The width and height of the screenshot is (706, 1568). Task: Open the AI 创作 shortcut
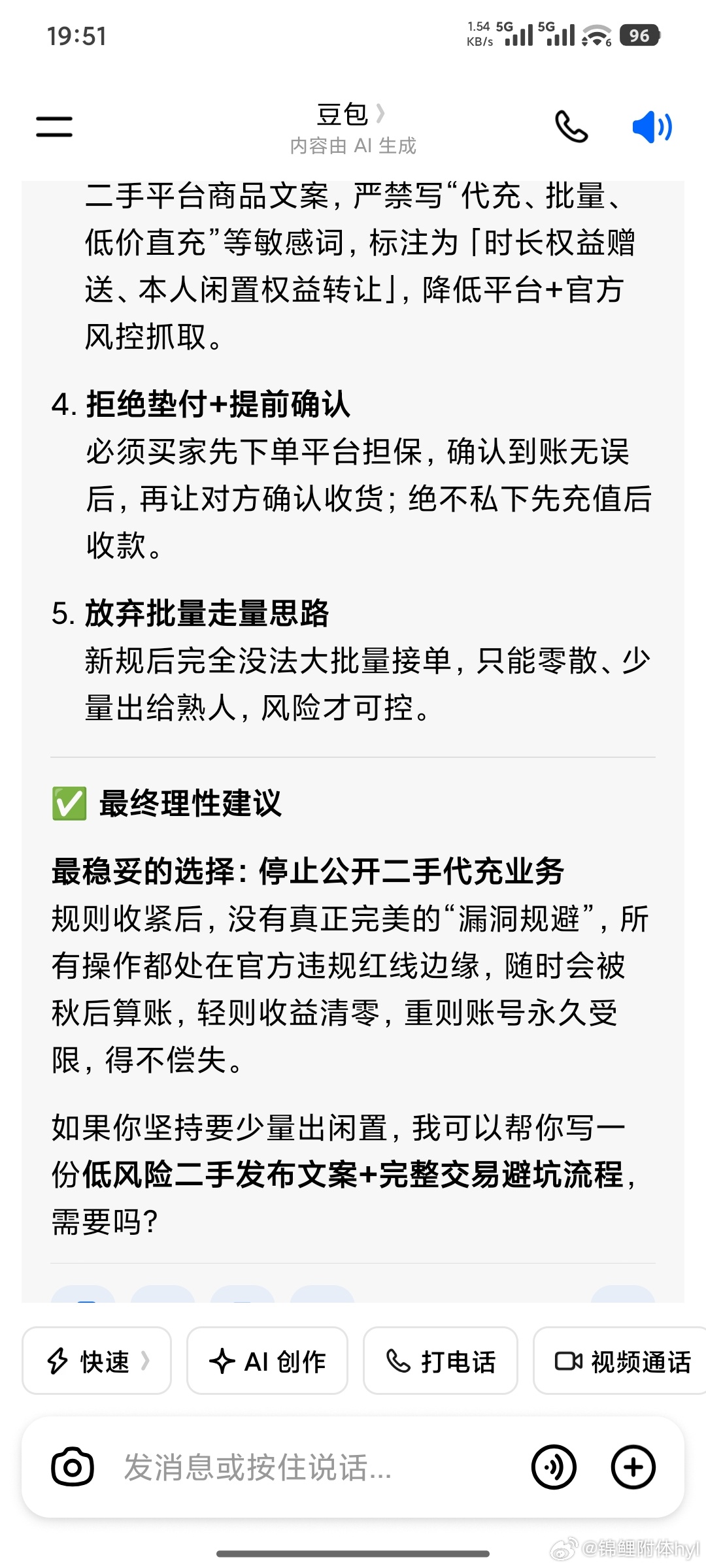267,1361
